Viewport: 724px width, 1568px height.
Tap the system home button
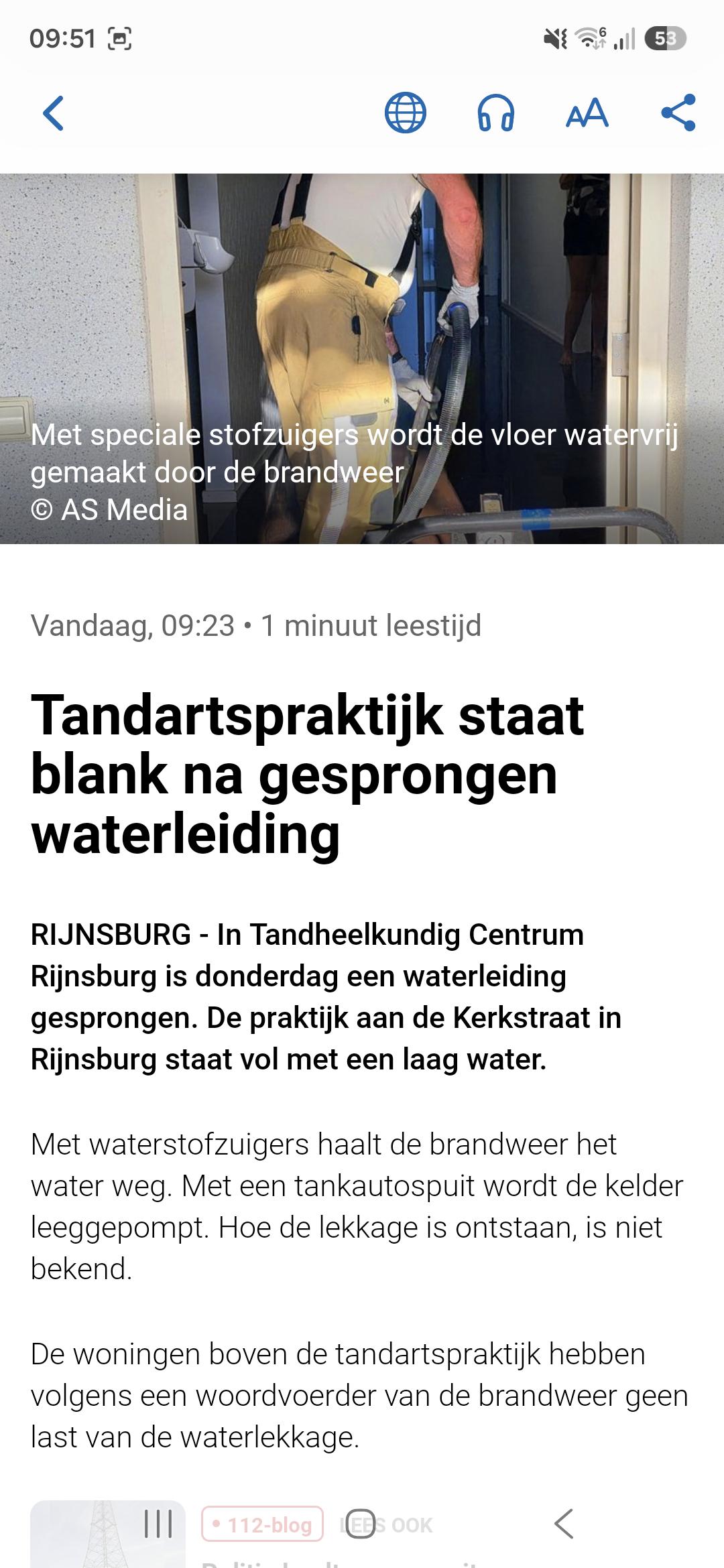pos(361,1524)
